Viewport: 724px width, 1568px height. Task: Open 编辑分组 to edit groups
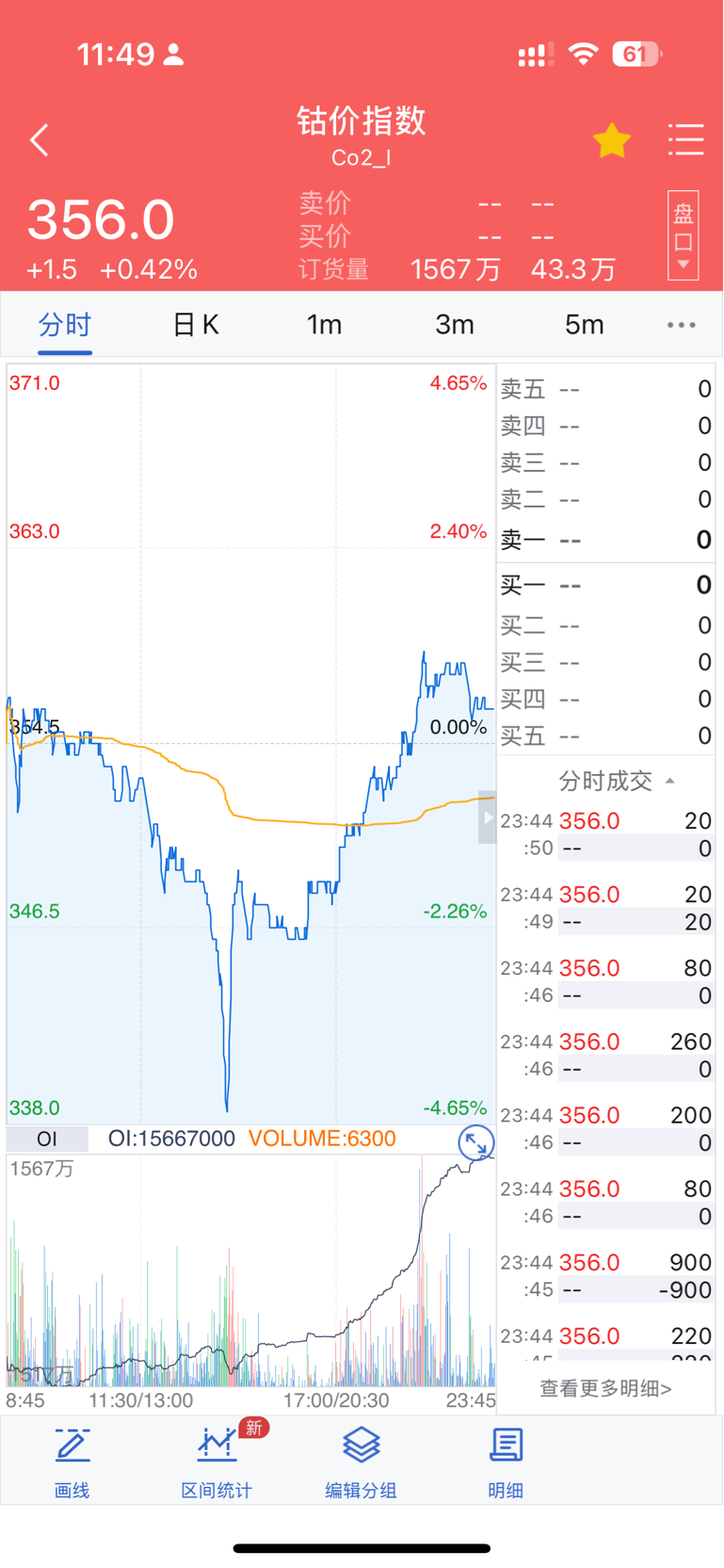(x=361, y=1461)
